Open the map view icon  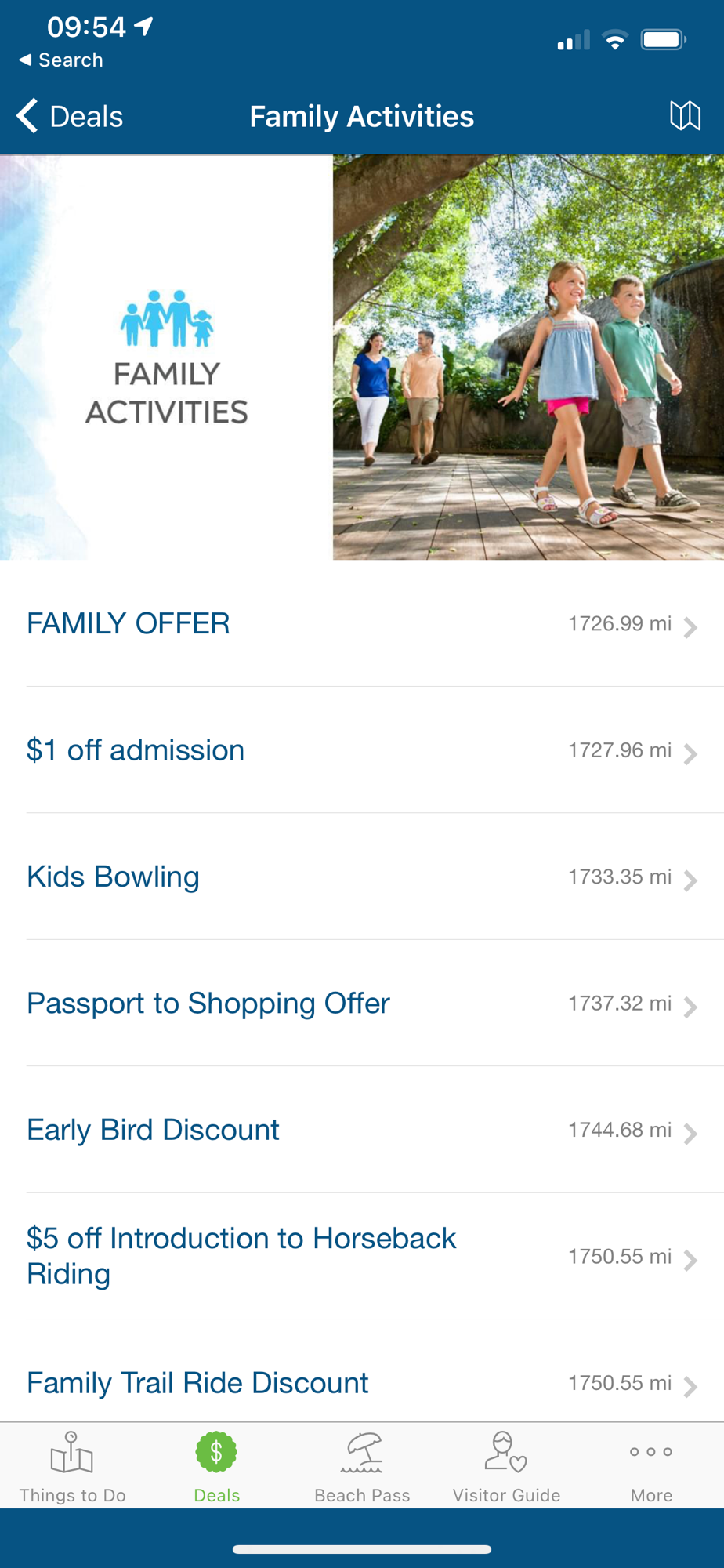[x=685, y=116]
